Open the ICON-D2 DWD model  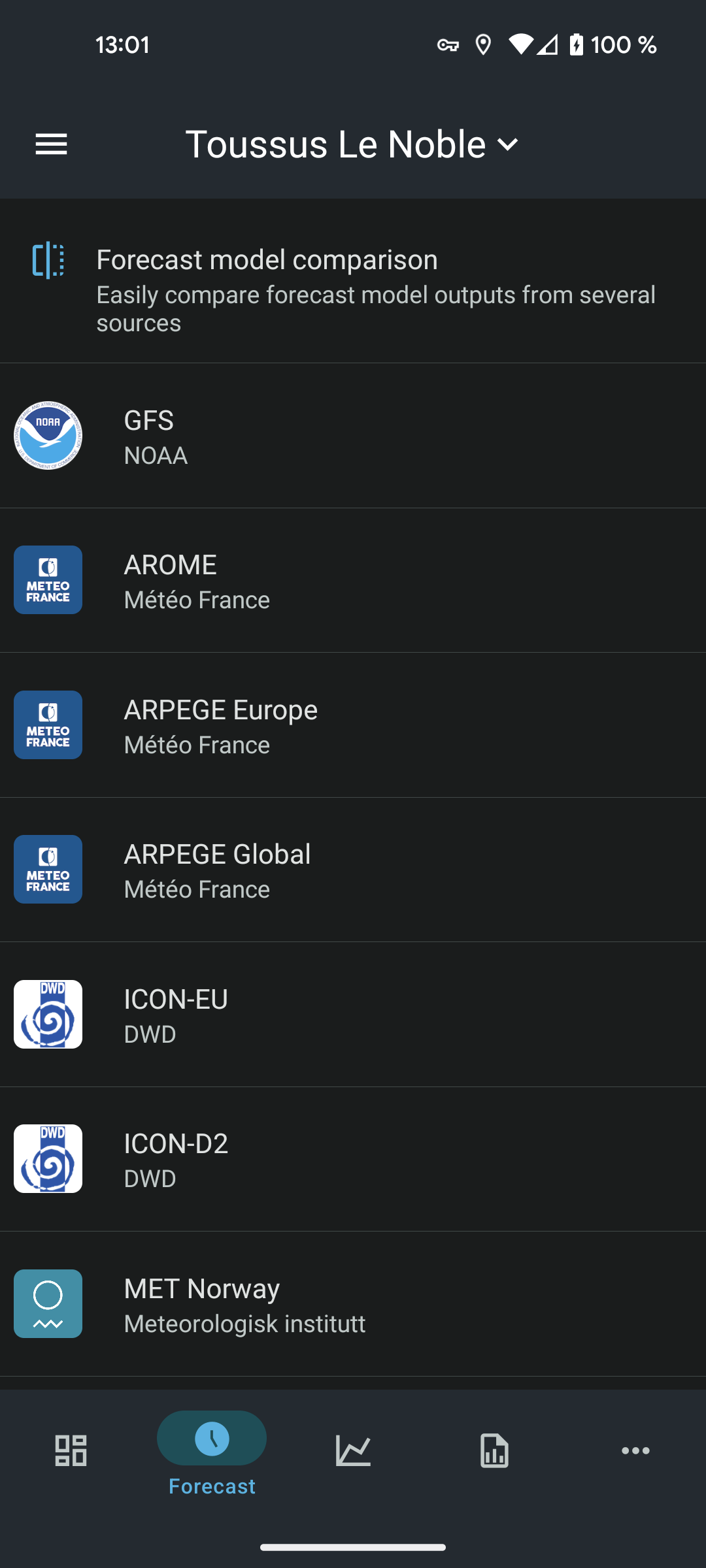(x=353, y=1159)
